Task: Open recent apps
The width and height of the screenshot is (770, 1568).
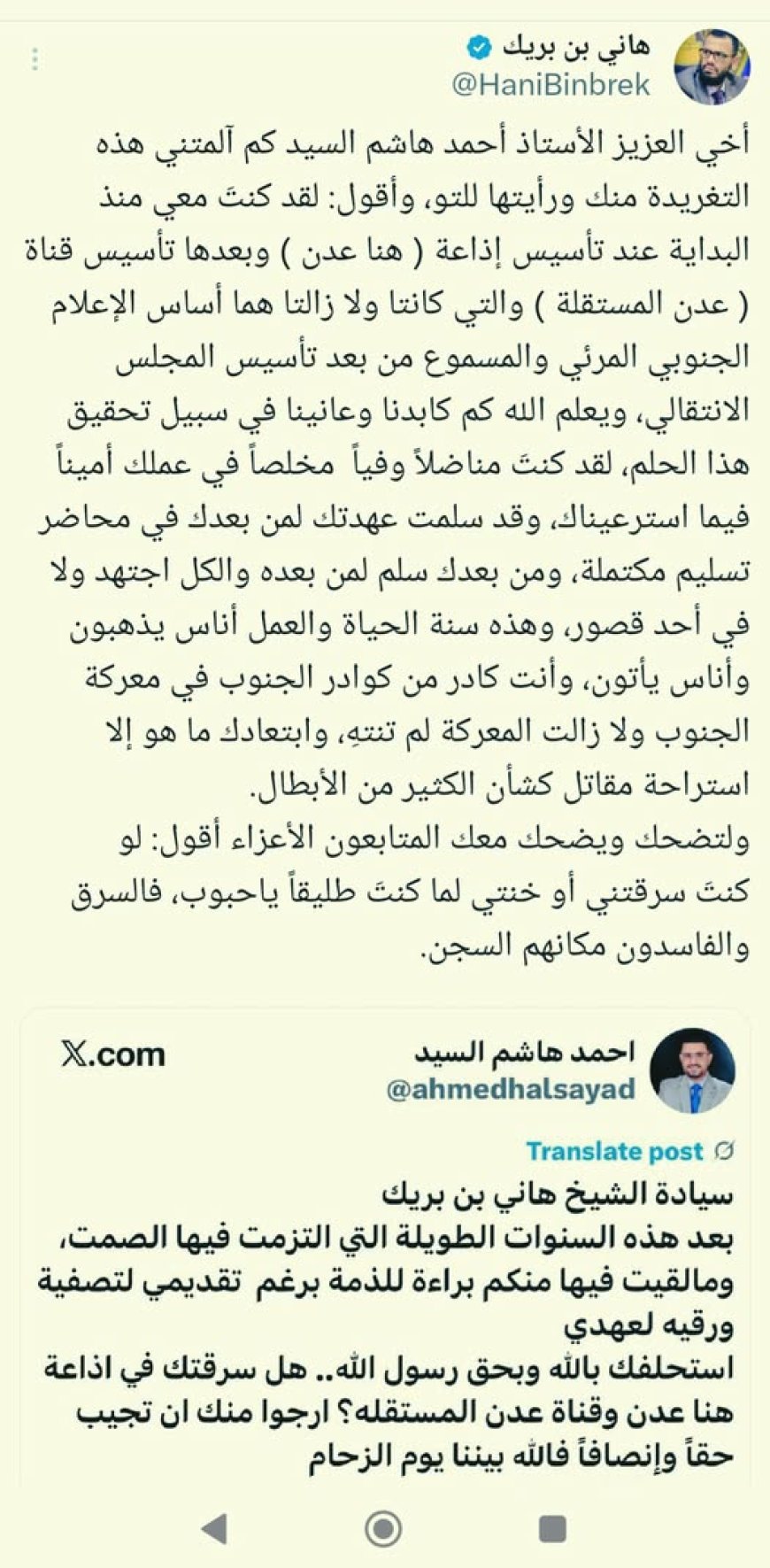Action: (x=552, y=1527)
